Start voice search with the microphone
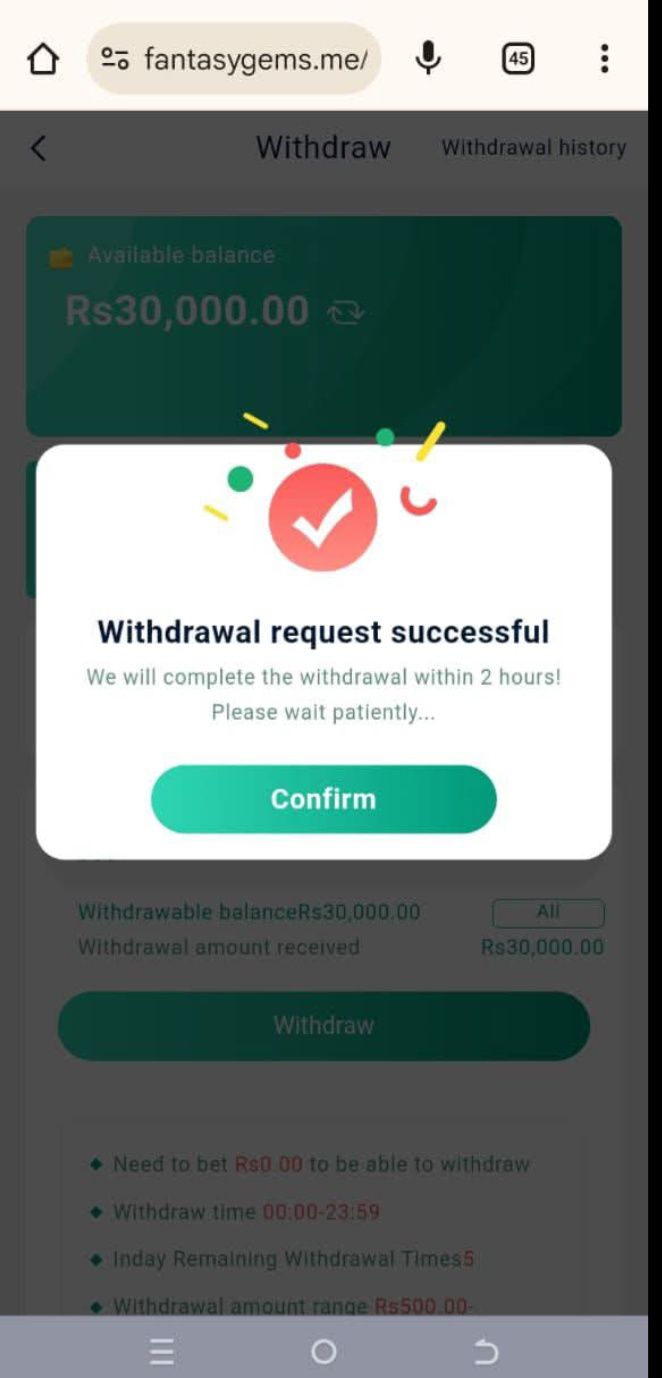Screen dimensions: 662x1378 click(428, 59)
